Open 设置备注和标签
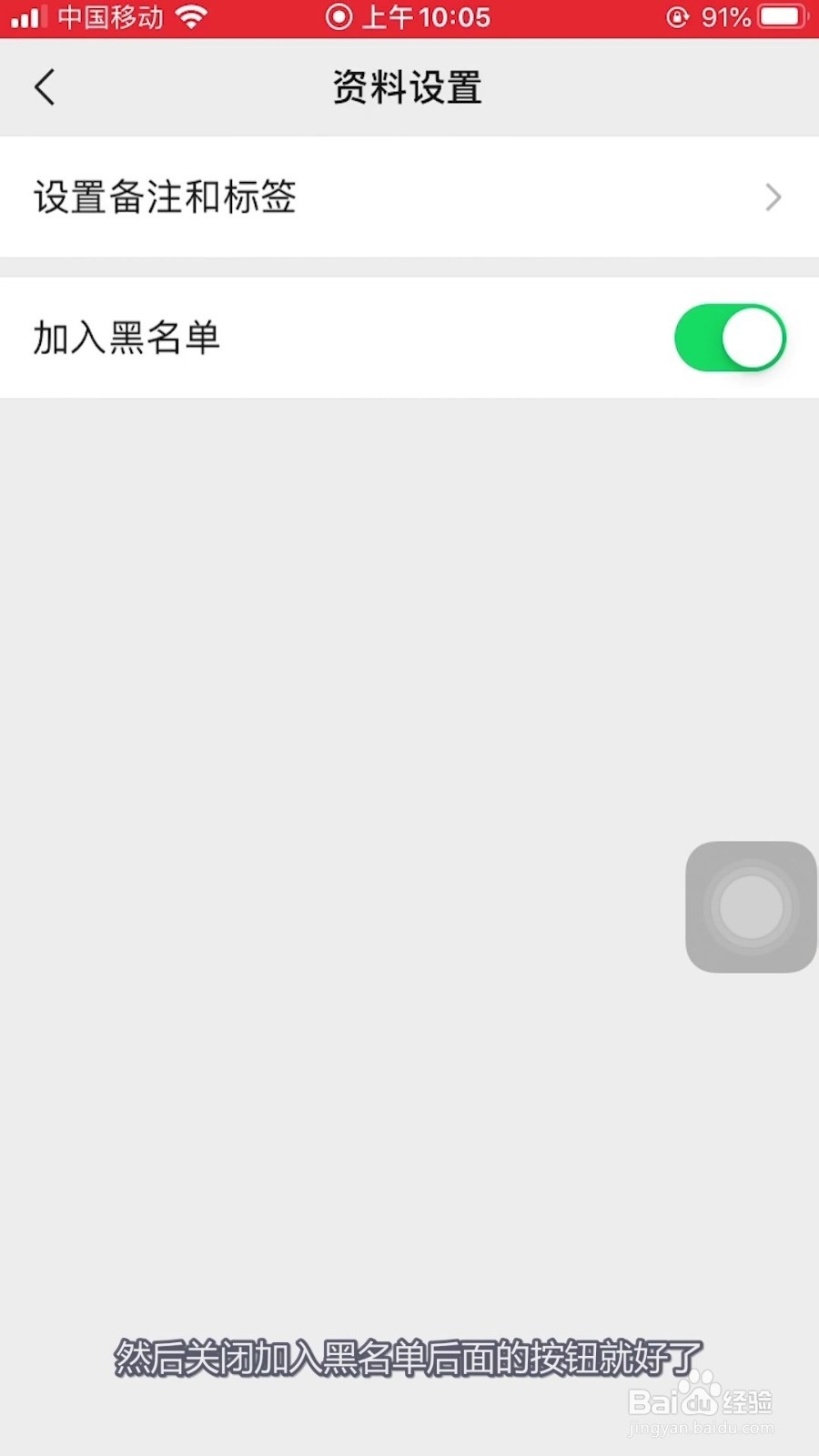The image size is (819, 1456). pos(164,197)
